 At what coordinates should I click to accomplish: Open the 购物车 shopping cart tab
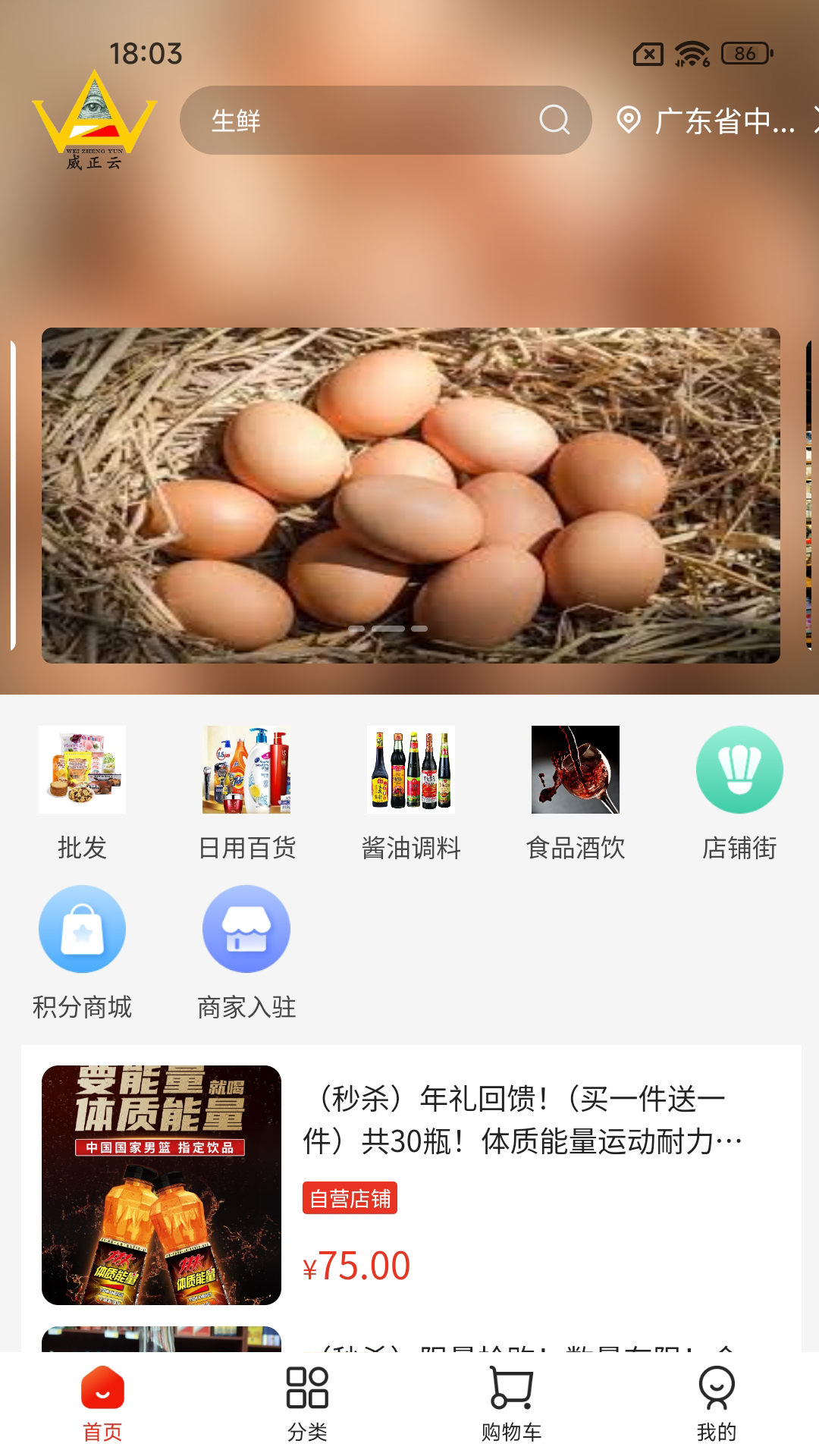510,1407
